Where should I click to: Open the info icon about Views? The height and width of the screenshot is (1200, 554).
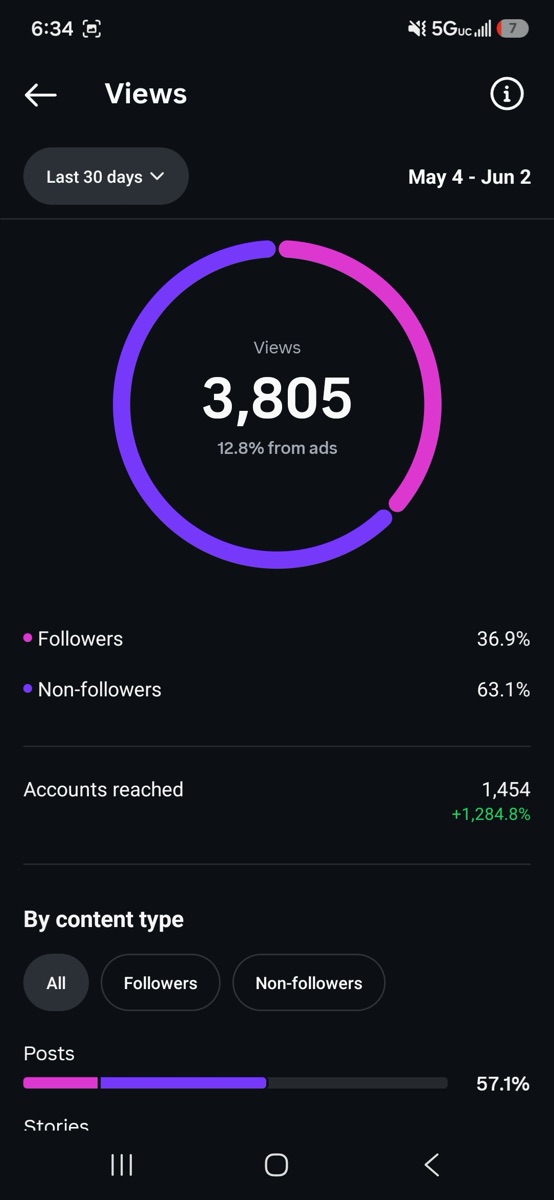[x=507, y=94]
